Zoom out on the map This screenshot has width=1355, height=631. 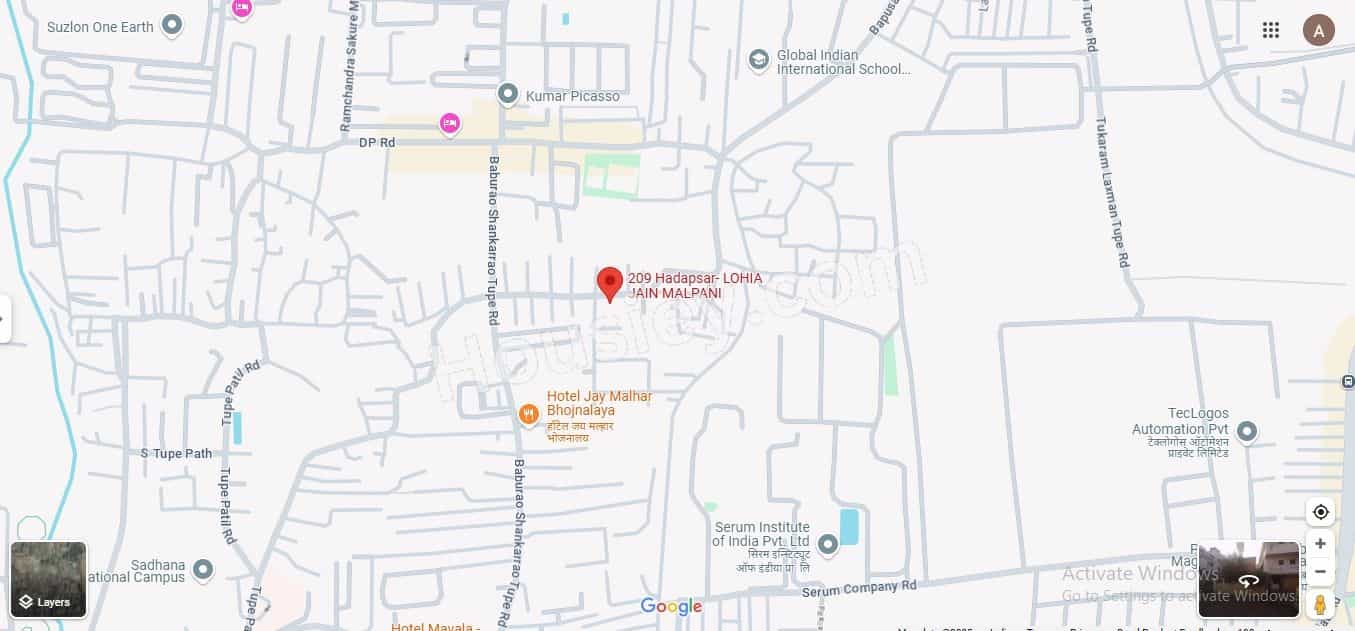click(x=1320, y=572)
